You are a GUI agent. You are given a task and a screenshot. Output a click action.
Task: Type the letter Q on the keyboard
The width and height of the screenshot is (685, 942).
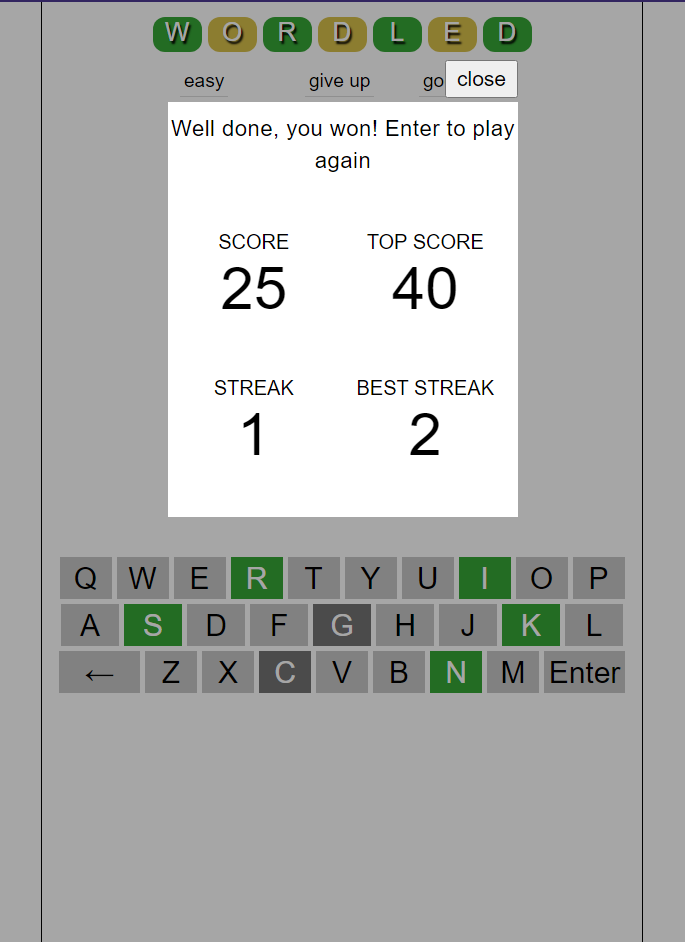pos(86,578)
